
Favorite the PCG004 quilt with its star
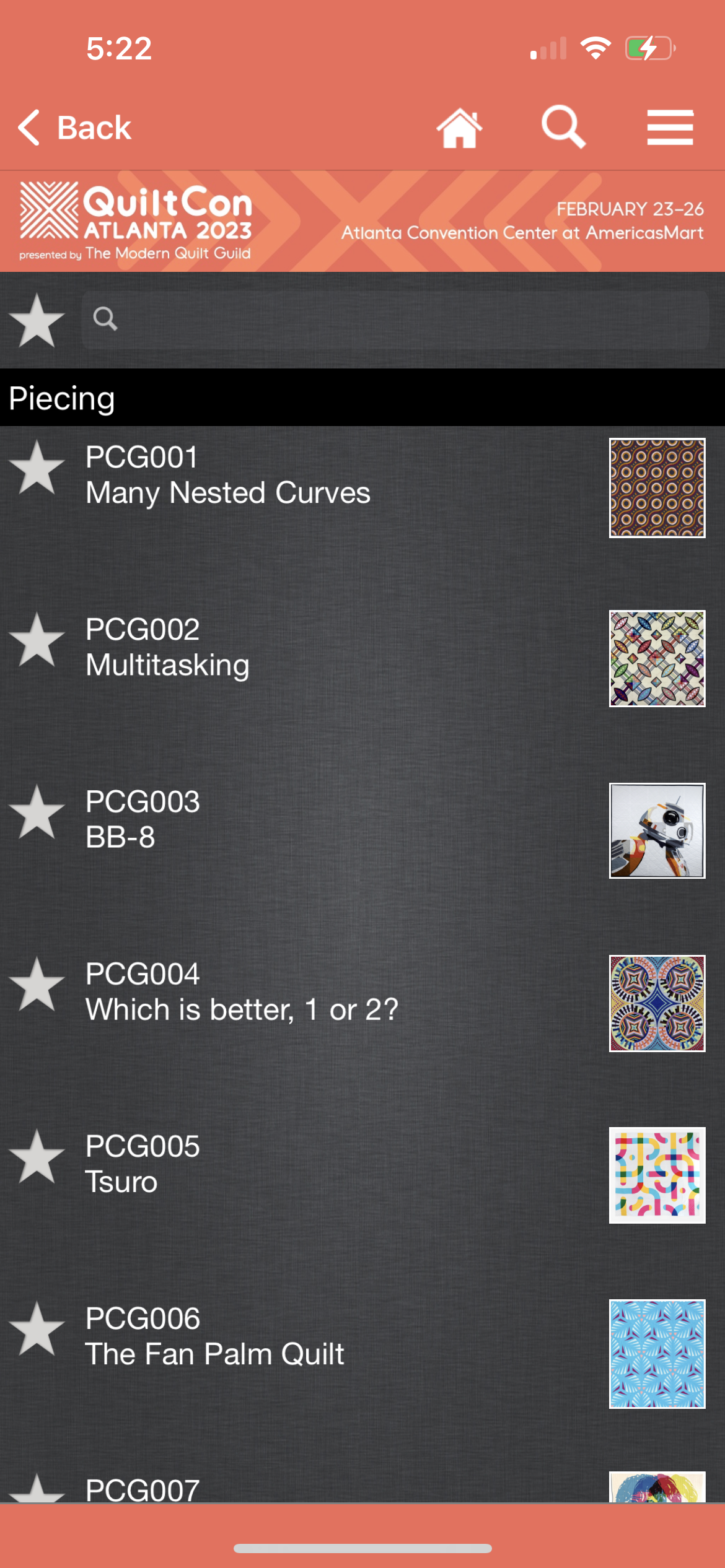[x=37, y=985]
